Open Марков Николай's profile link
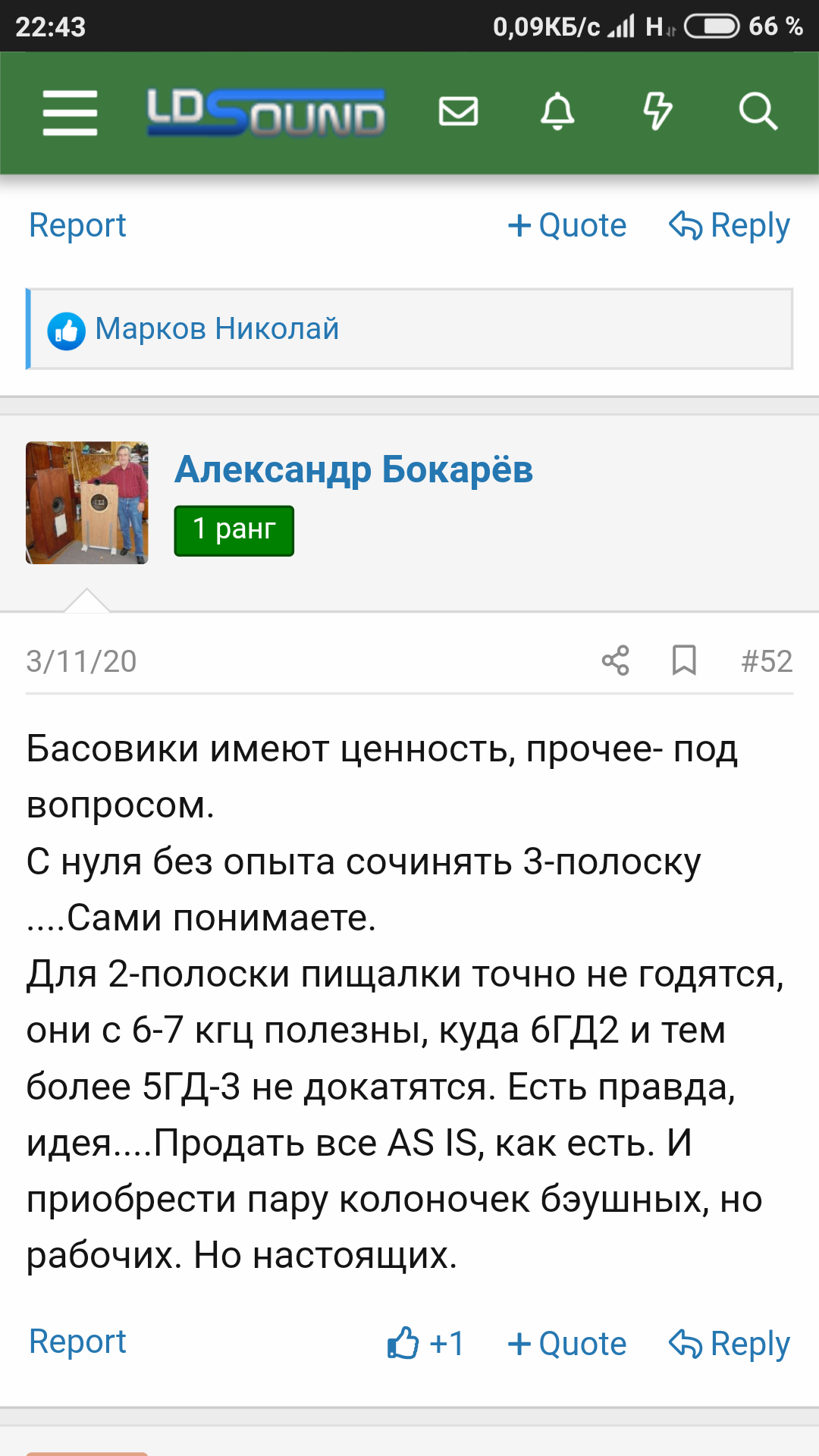This screenshot has width=819, height=1456. click(217, 329)
